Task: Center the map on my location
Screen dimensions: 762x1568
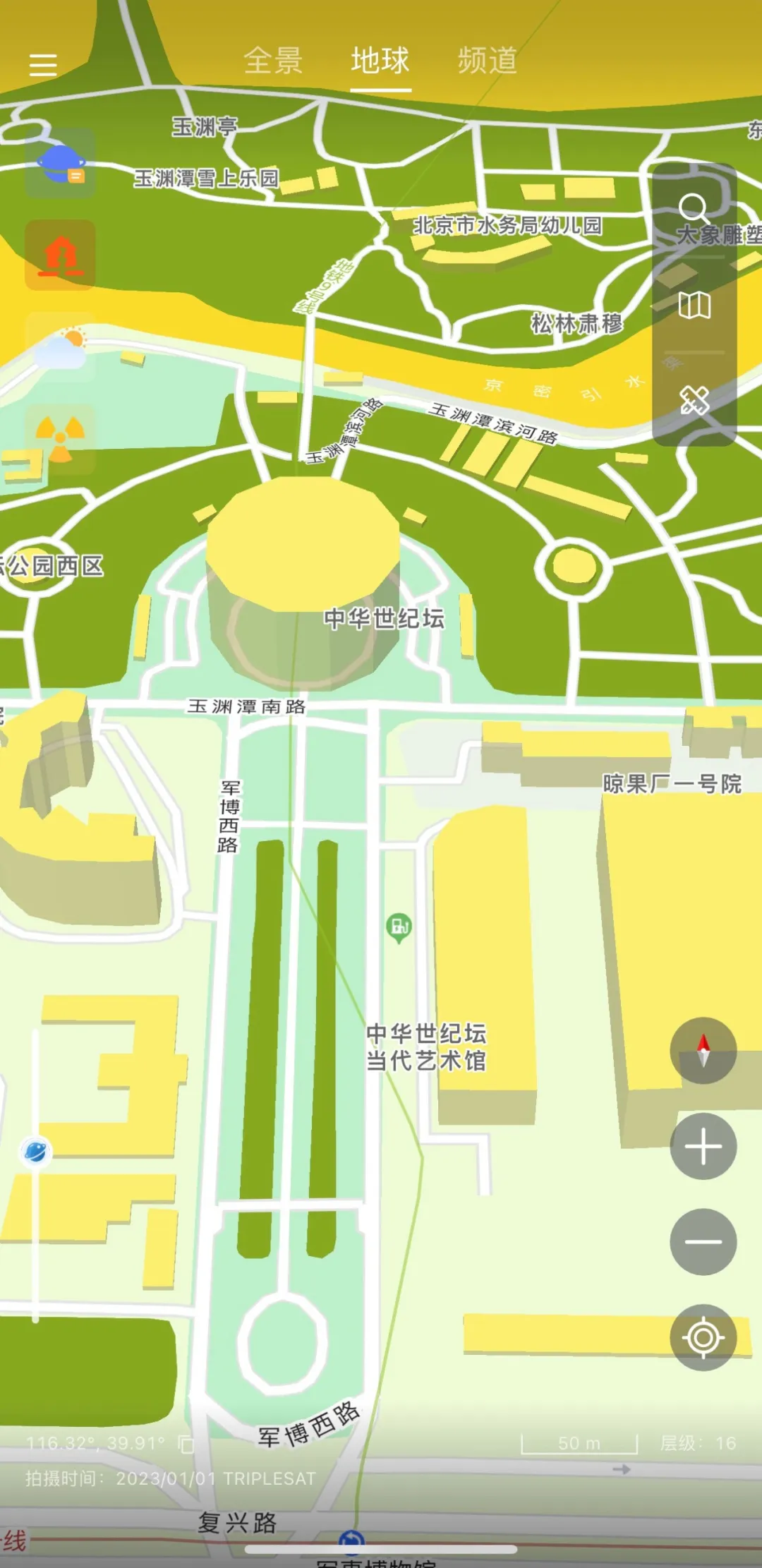Action: coord(703,1337)
